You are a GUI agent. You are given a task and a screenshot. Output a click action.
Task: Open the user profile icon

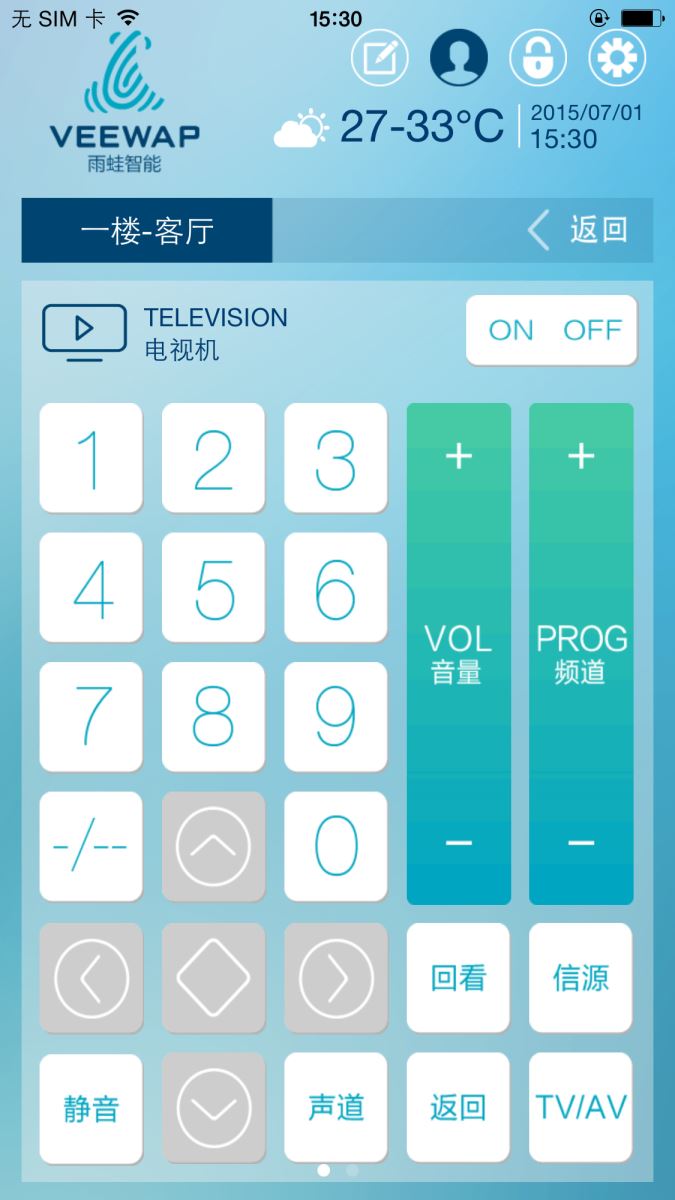[459, 58]
